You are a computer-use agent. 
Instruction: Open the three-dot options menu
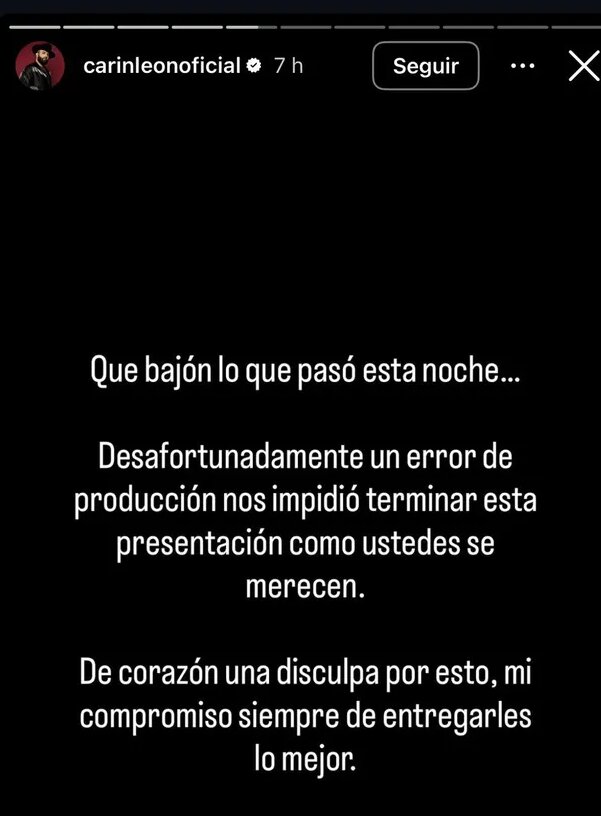523,66
